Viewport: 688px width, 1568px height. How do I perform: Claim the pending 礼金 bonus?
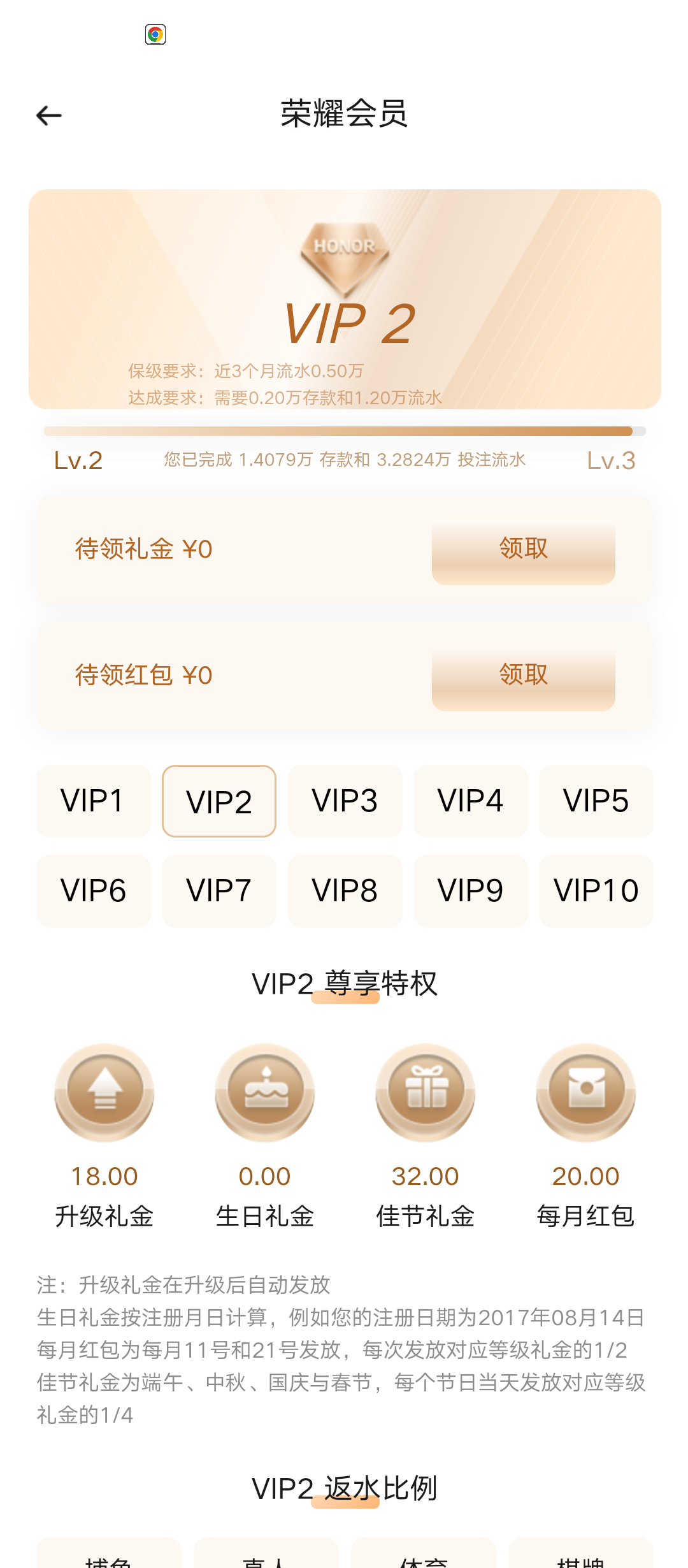pyautogui.click(x=523, y=549)
